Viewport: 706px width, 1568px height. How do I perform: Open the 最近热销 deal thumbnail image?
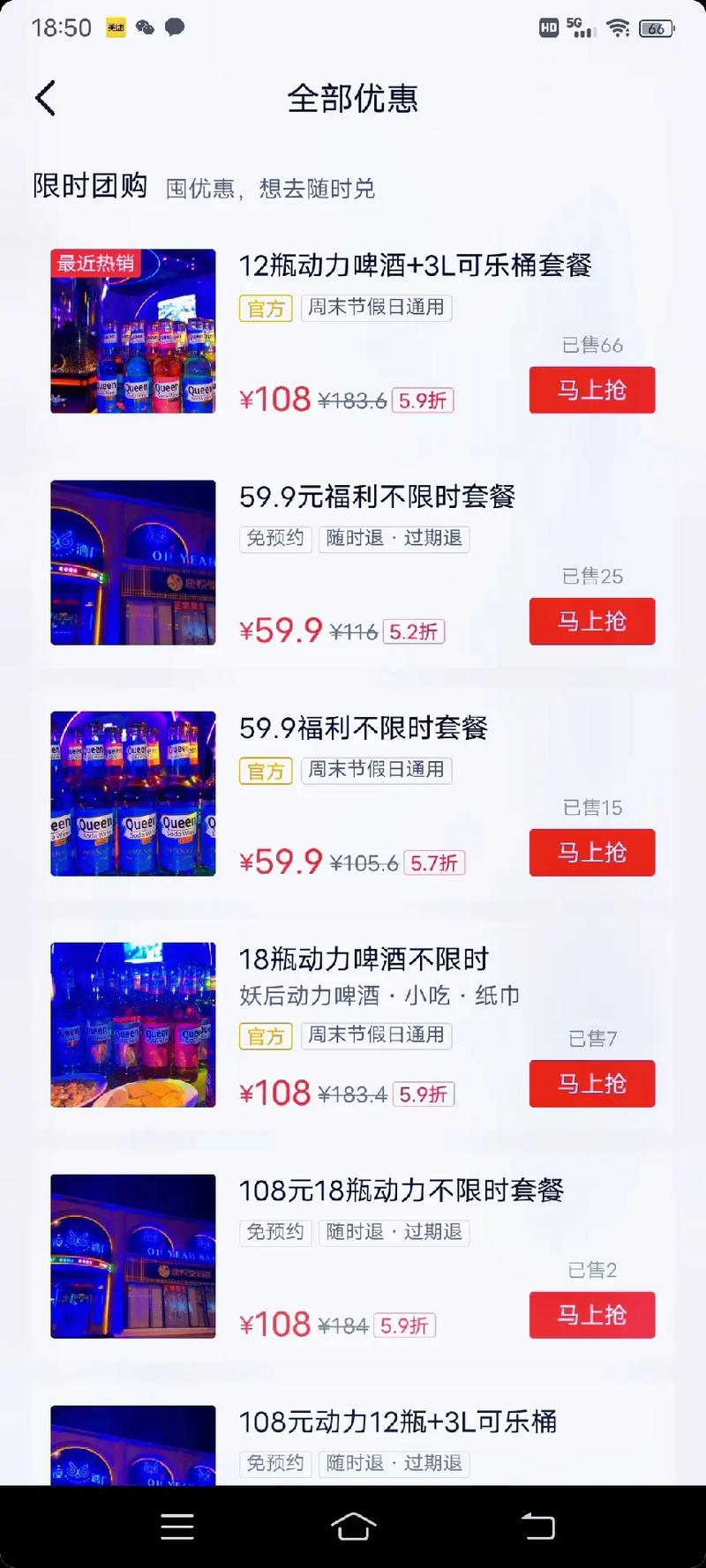[x=132, y=331]
